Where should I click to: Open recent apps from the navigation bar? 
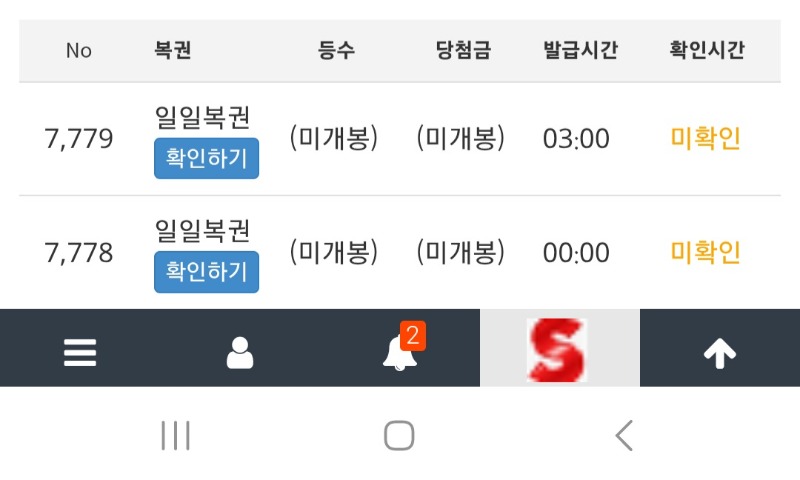tap(176, 435)
